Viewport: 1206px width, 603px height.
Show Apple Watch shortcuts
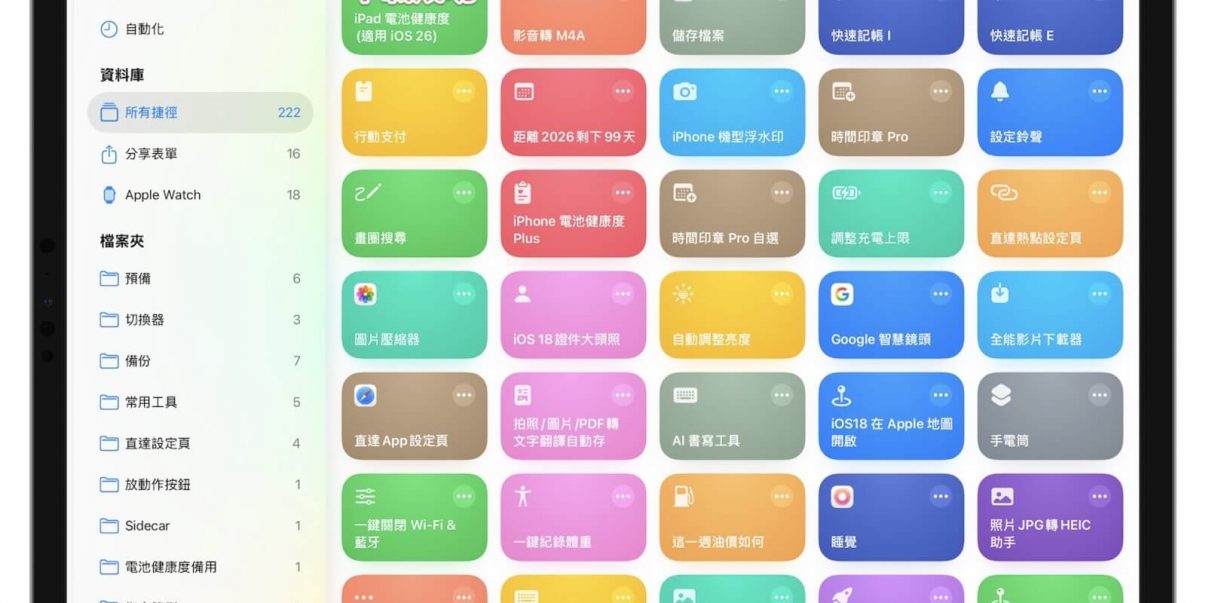pos(162,195)
